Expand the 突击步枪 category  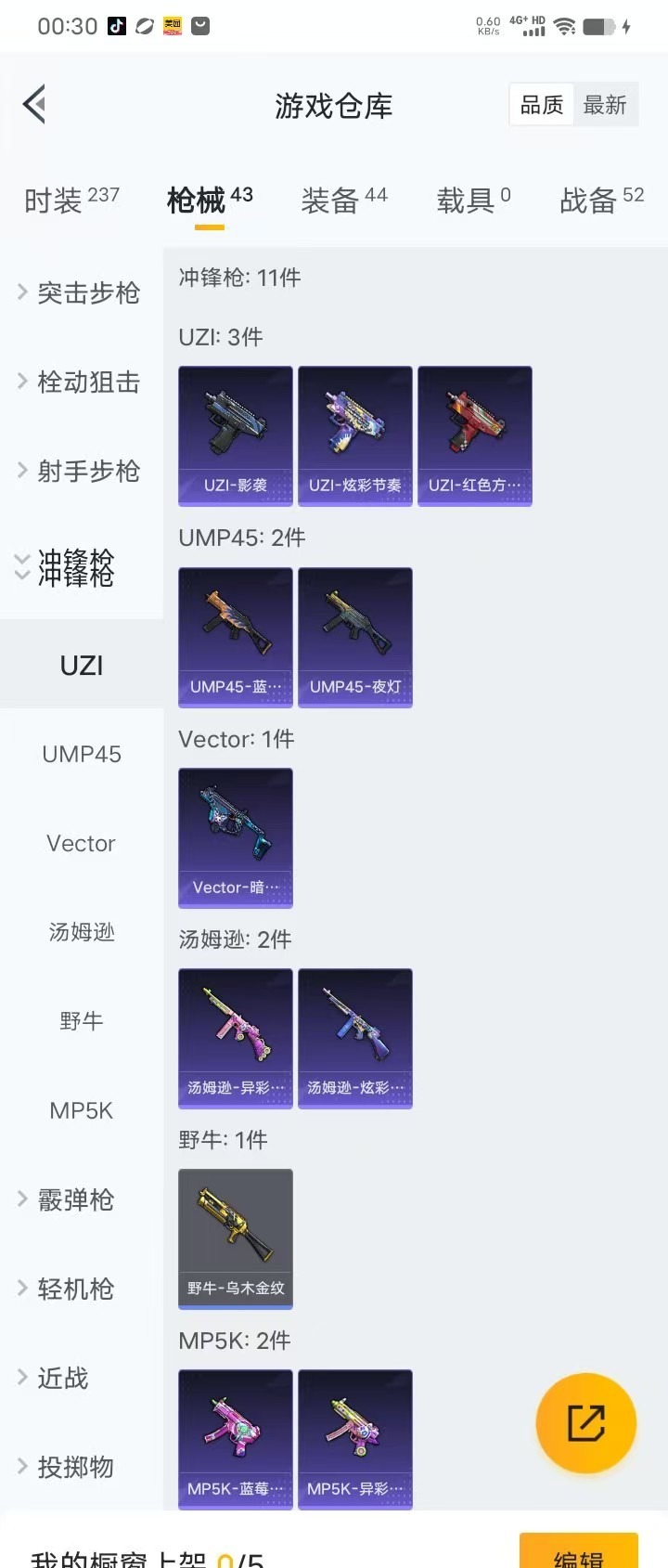80,292
